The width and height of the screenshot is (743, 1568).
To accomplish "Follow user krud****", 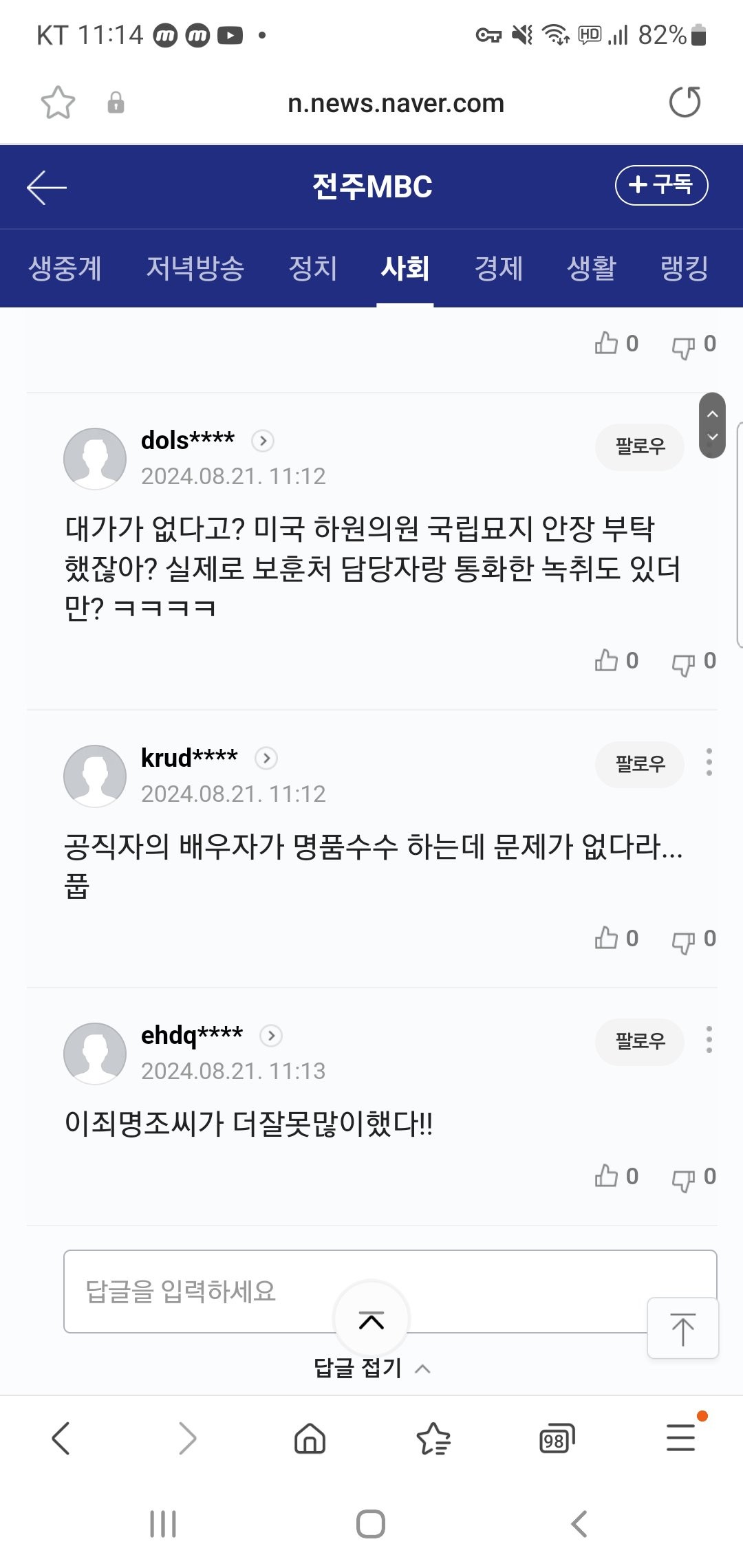I will (640, 764).
